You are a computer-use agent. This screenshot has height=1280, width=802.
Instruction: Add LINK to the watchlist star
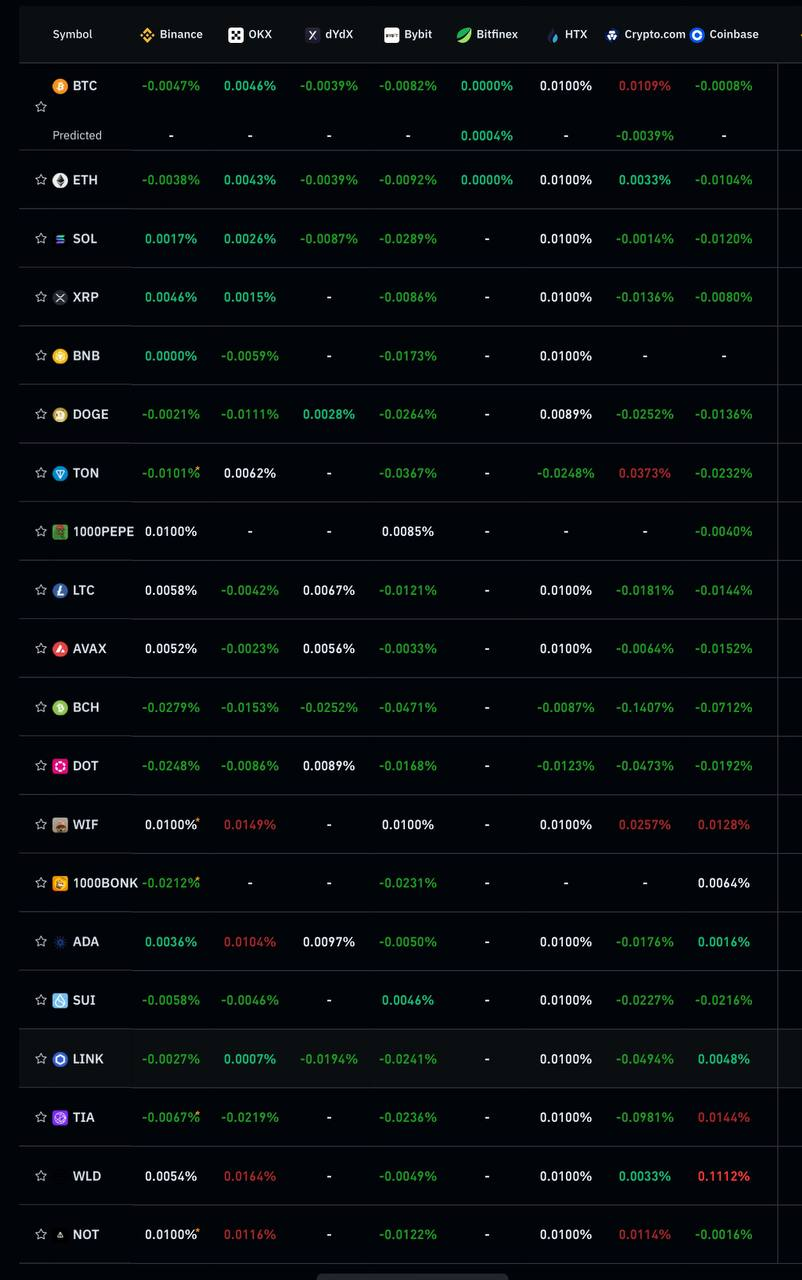41,1058
